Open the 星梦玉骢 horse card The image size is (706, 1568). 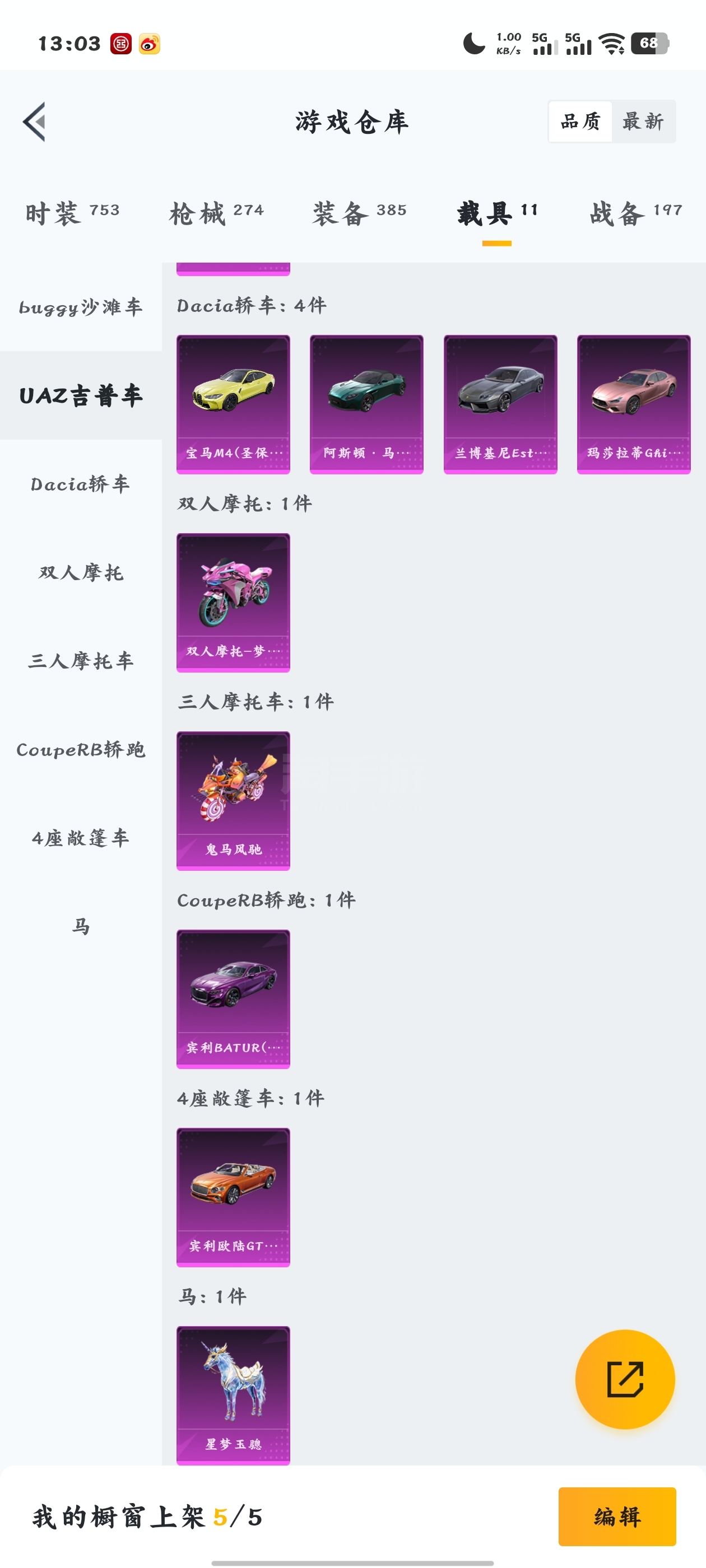click(233, 1395)
